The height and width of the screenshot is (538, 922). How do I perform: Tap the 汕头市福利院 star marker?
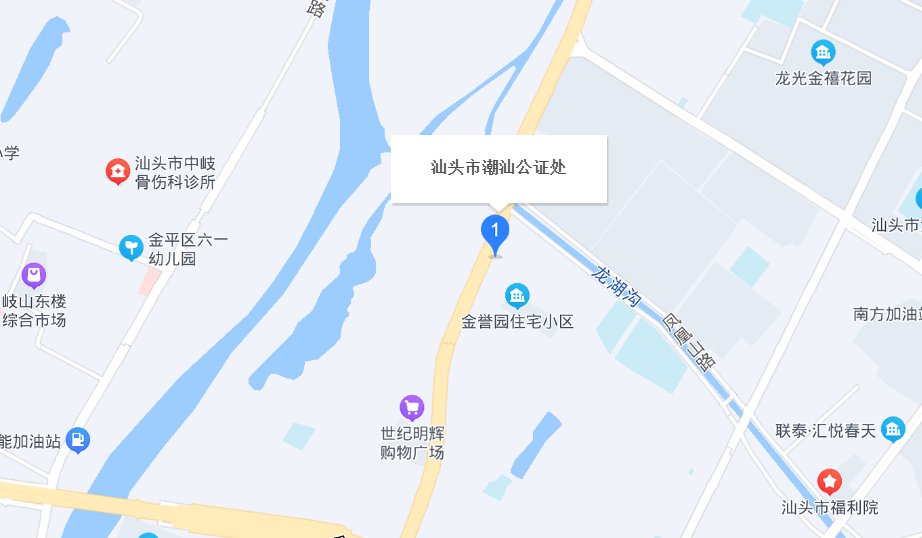pos(829,481)
